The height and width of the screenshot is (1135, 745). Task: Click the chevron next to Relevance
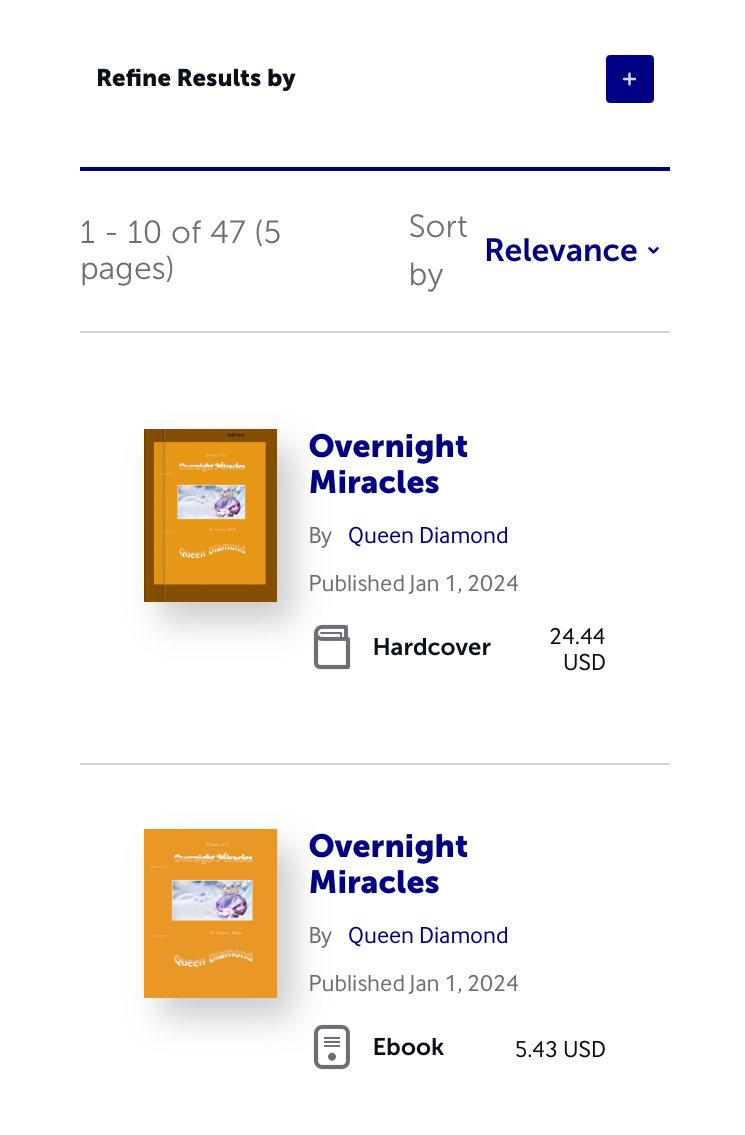[x=654, y=250]
